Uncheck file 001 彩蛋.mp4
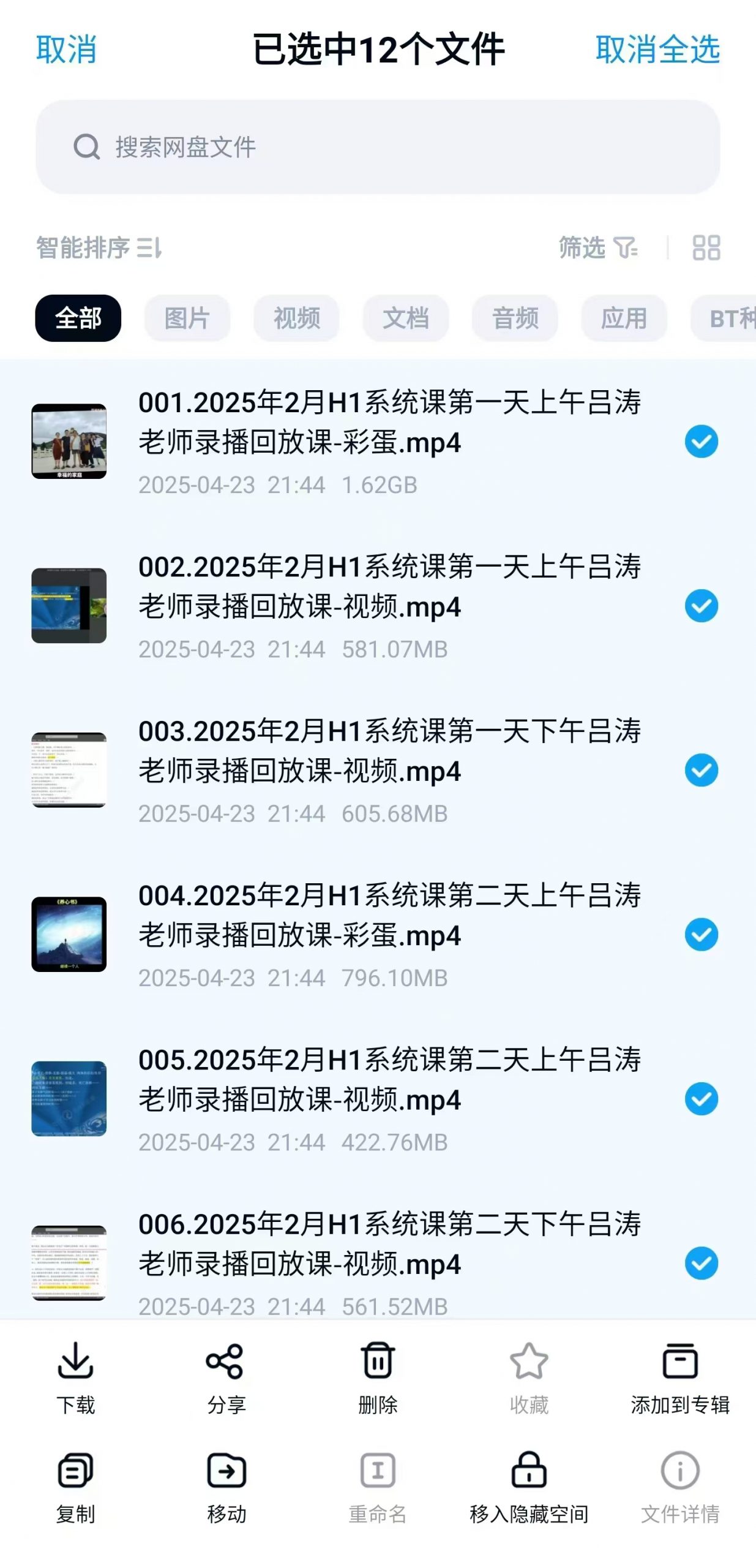 701,442
